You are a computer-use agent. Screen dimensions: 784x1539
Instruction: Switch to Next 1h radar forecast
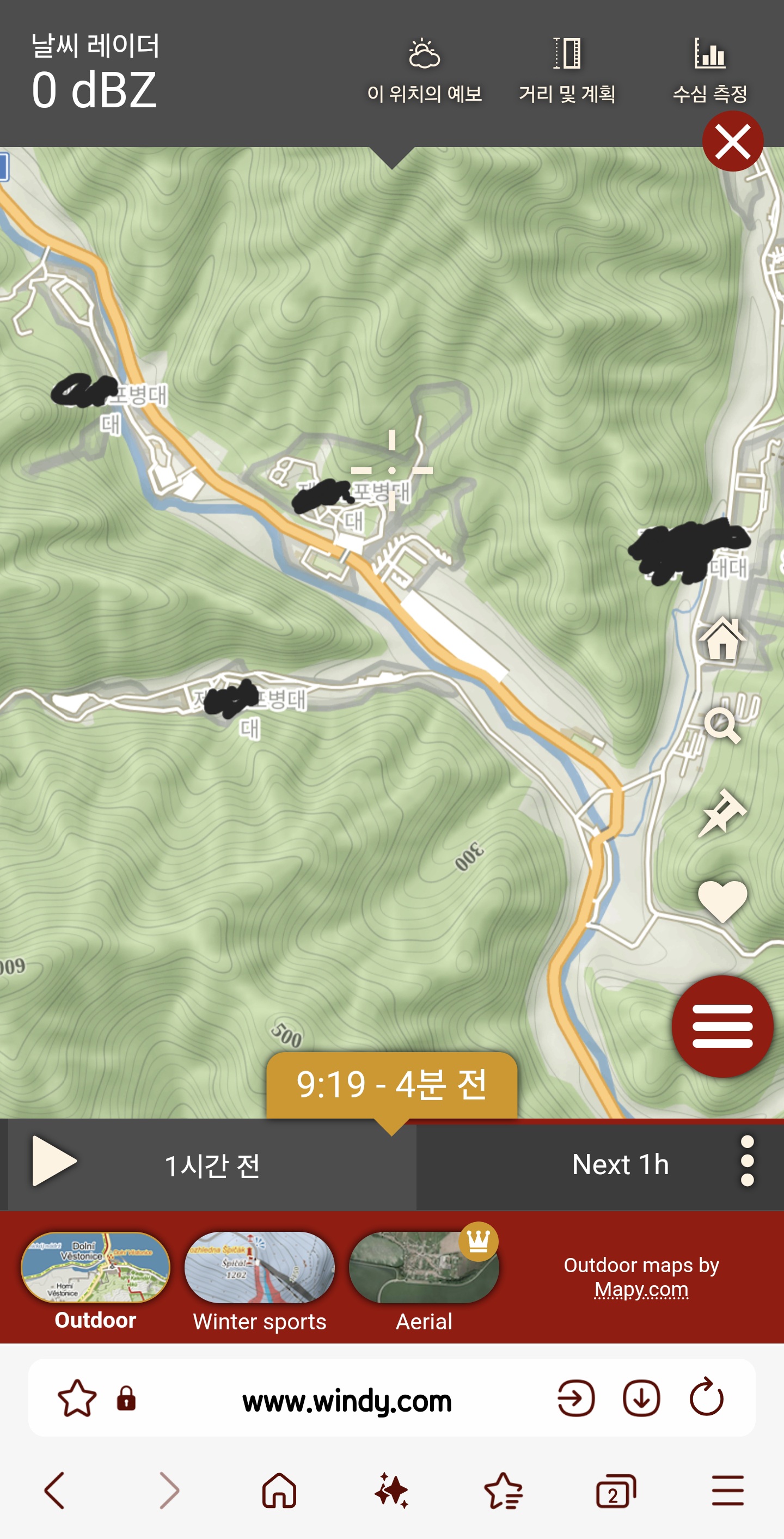pos(620,1164)
